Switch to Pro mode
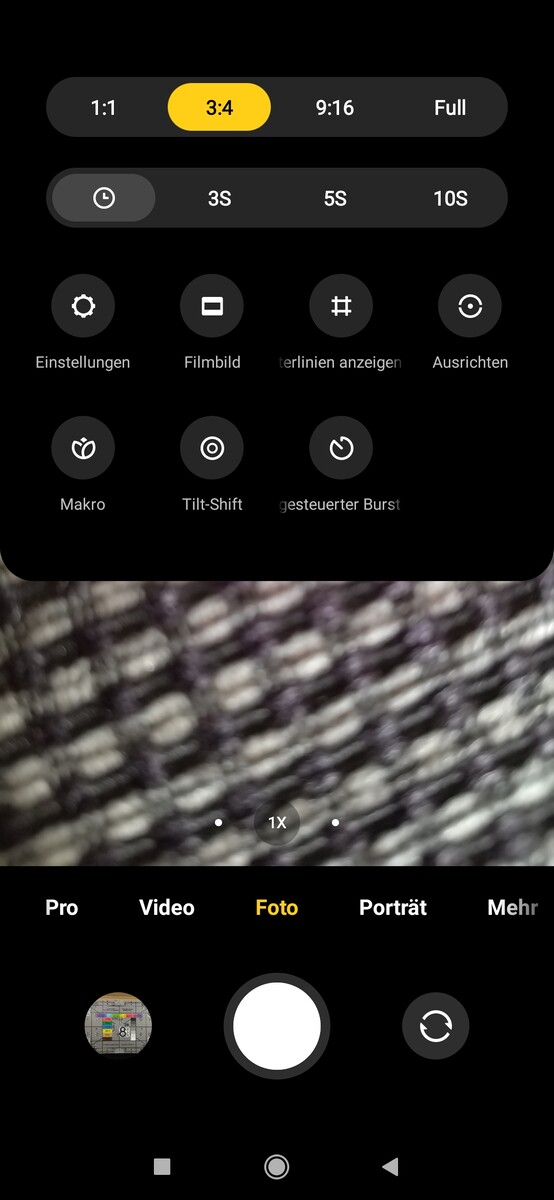Screen dimensions: 554x1200 pyautogui.click(x=61, y=907)
